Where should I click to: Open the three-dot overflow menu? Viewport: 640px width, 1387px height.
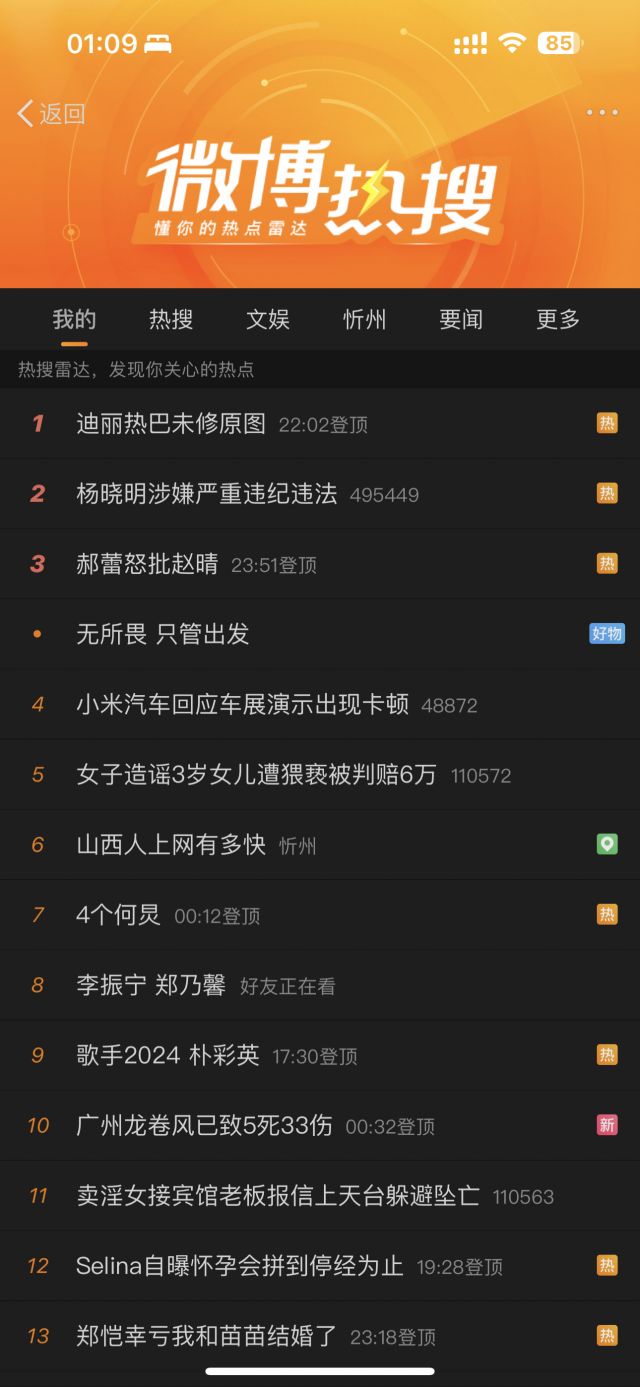(x=601, y=113)
